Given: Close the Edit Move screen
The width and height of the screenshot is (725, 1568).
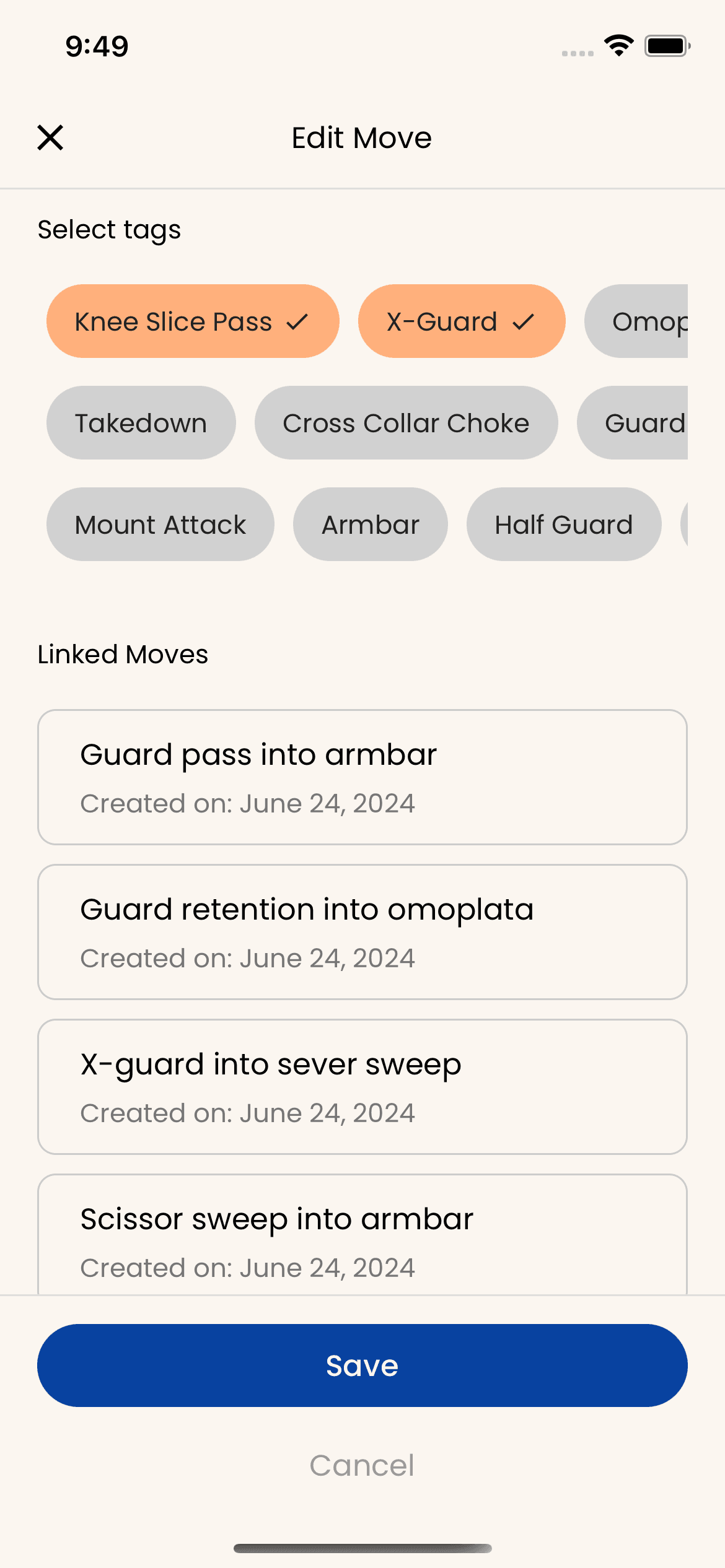Looking at the screenshot, I should point(50,137).
